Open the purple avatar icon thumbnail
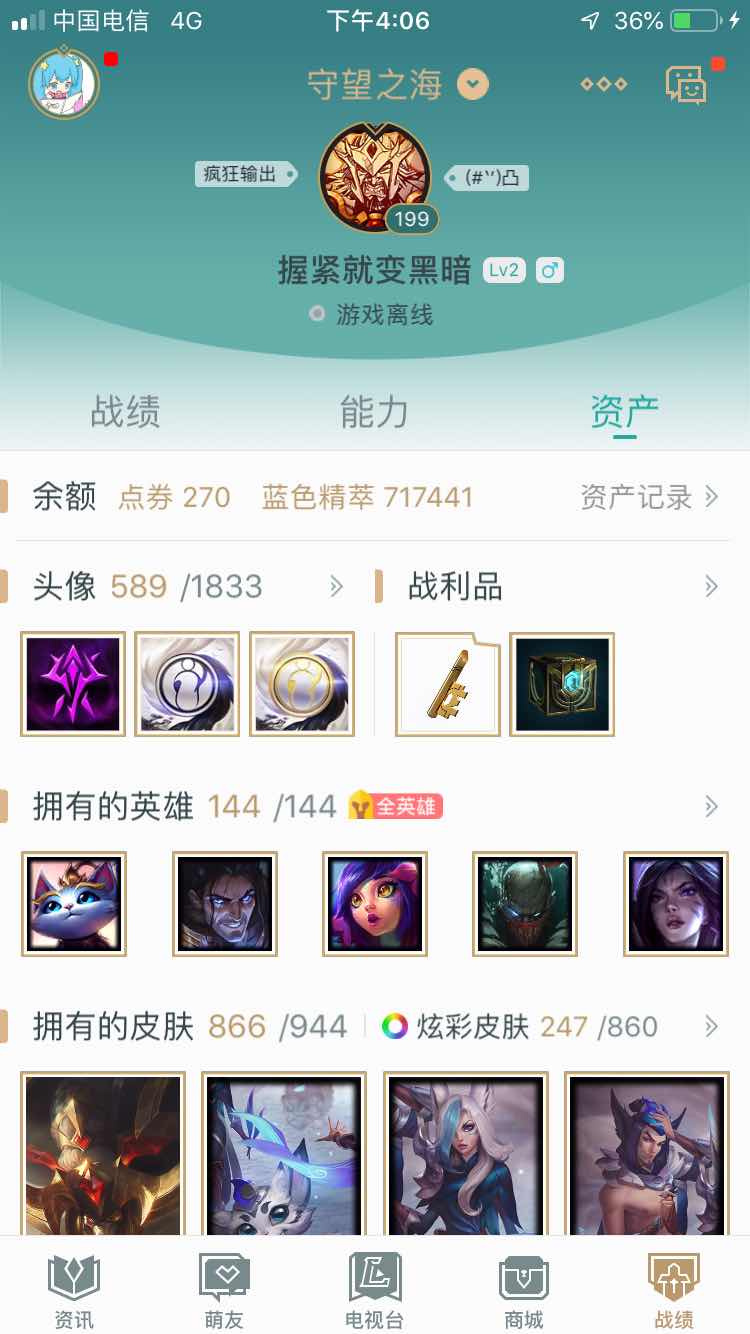The image size is (750, 1334). [x=73, y=684]
